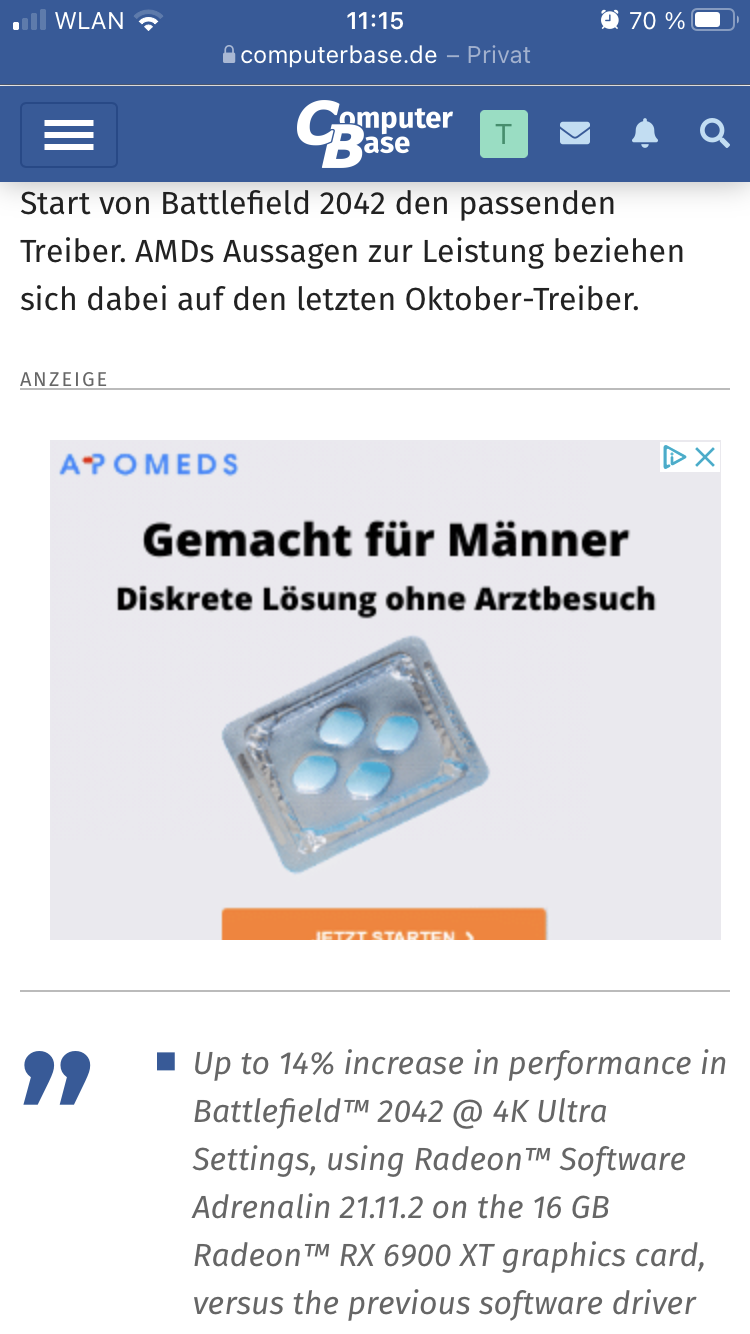Open the messages envelope icon
Viewport: 750px width, 1334px height.
[575, 133]
